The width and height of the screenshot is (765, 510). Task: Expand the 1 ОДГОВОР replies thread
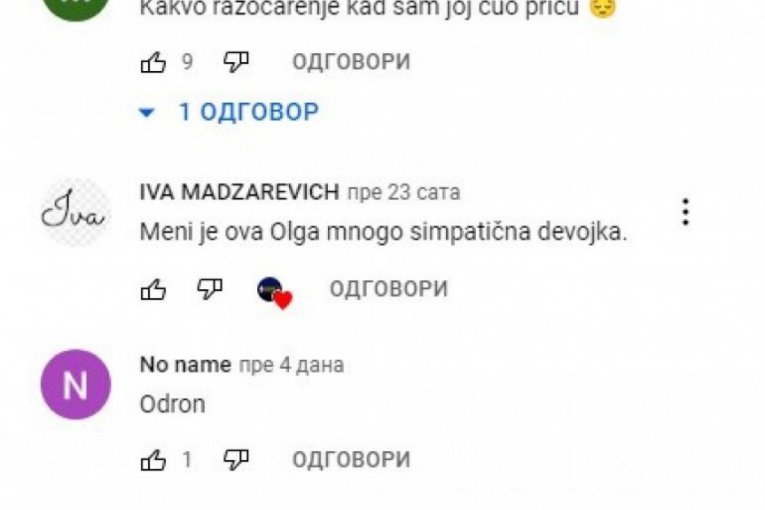[230, 112]
